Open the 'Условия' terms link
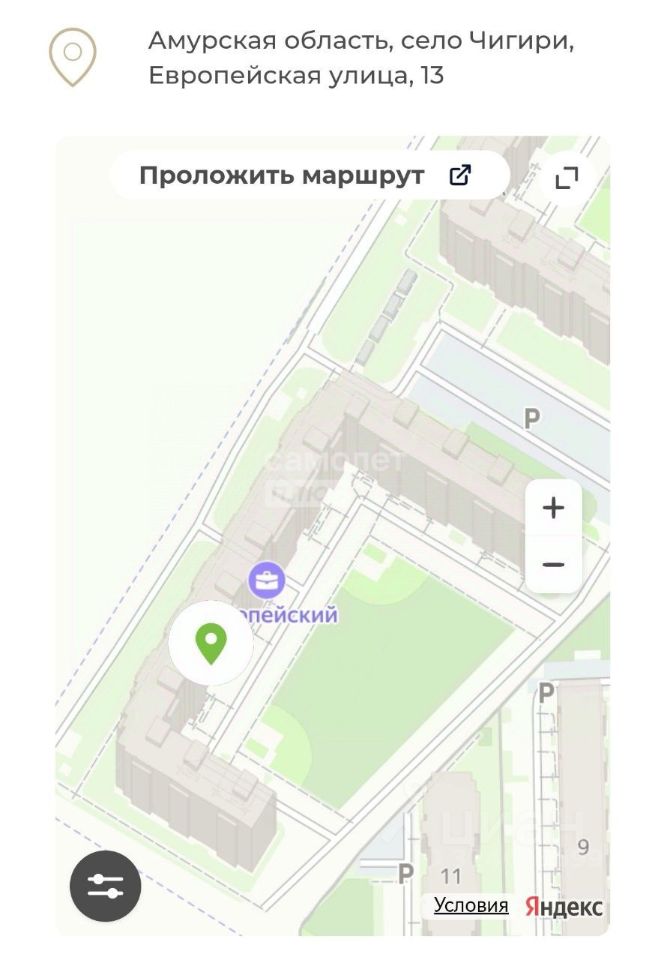Image resolution: width=664 pixels, height=960 pixels. (x=471, y=905)
